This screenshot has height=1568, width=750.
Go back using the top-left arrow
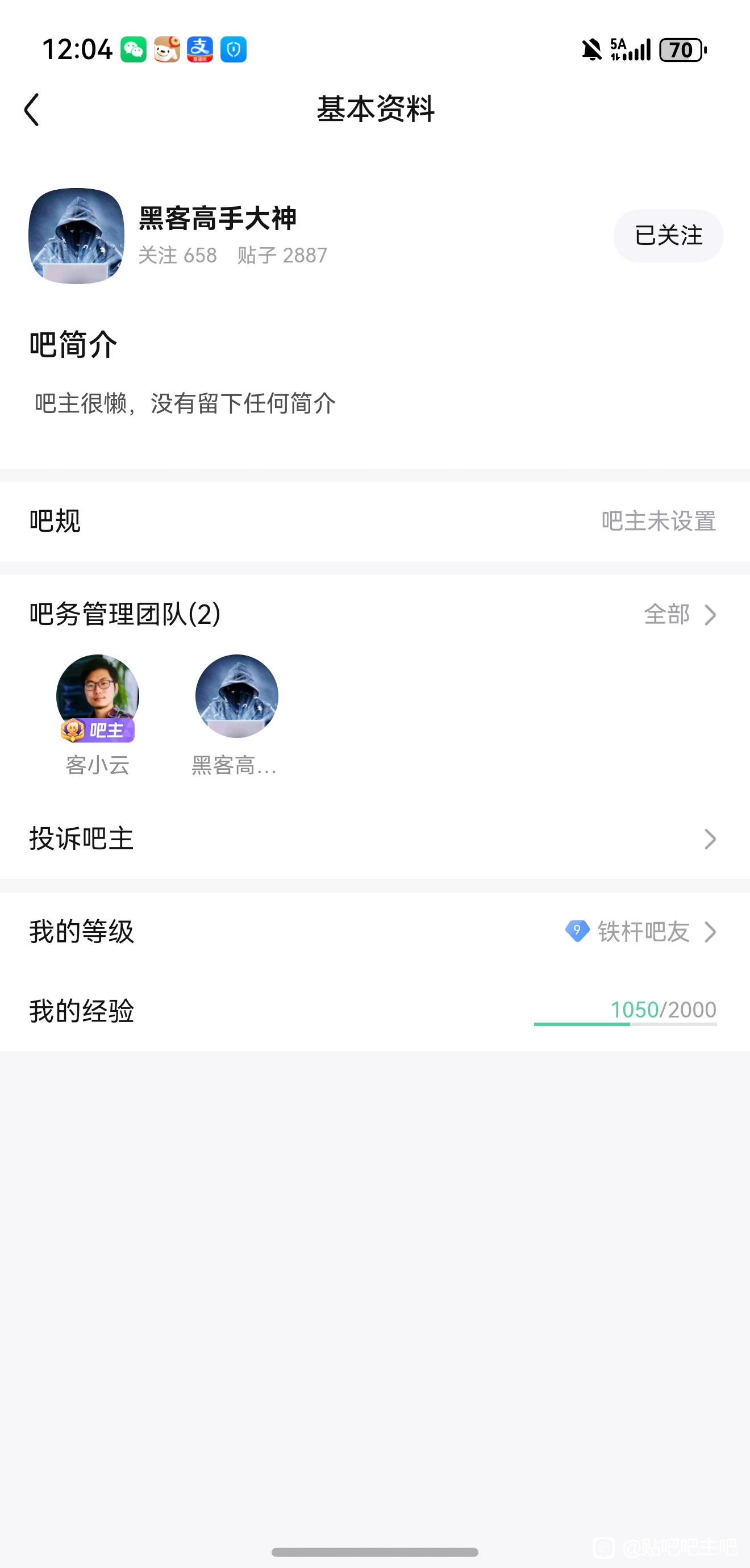32,110
